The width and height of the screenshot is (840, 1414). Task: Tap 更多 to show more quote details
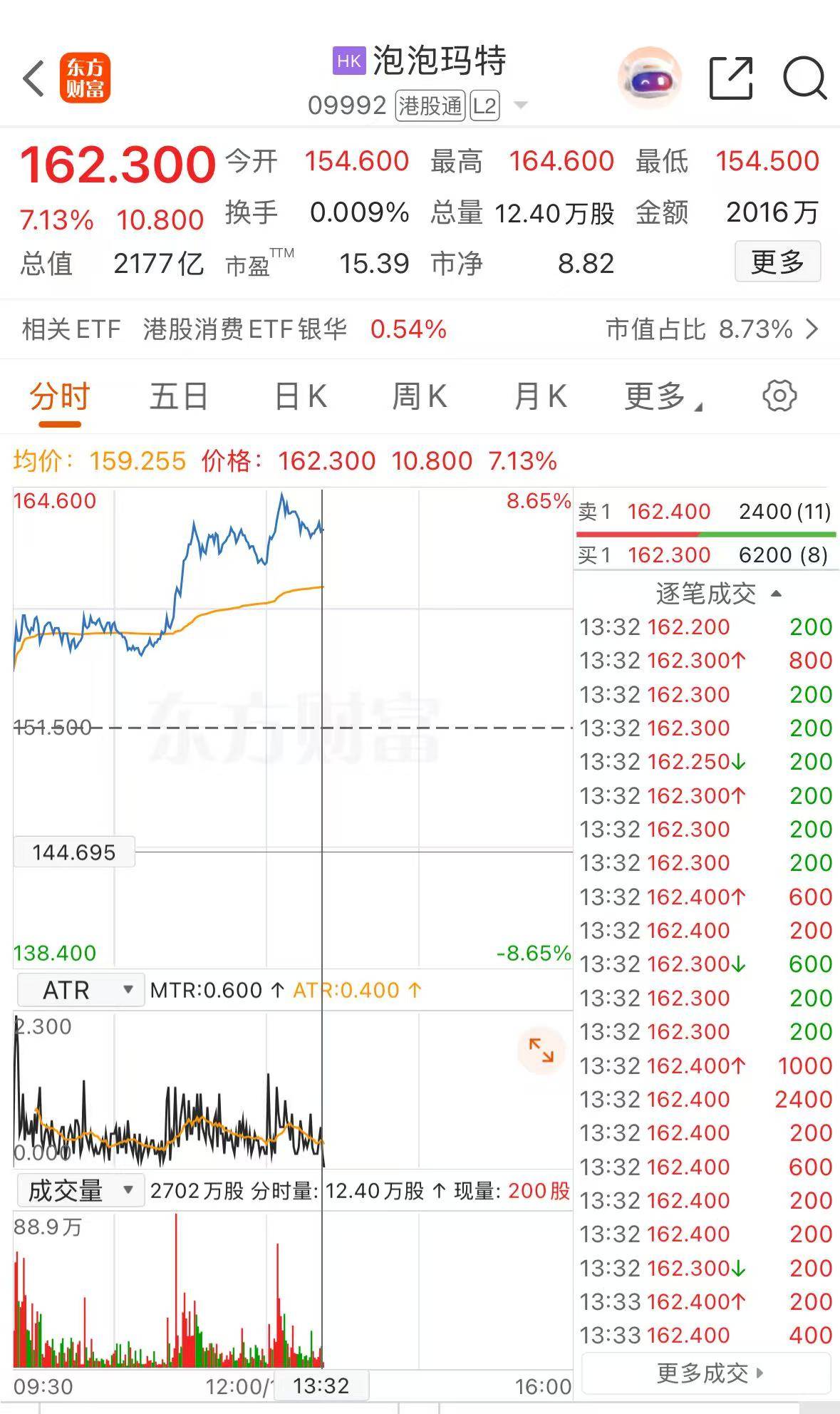pyautogui.click(x=777, y=262)
